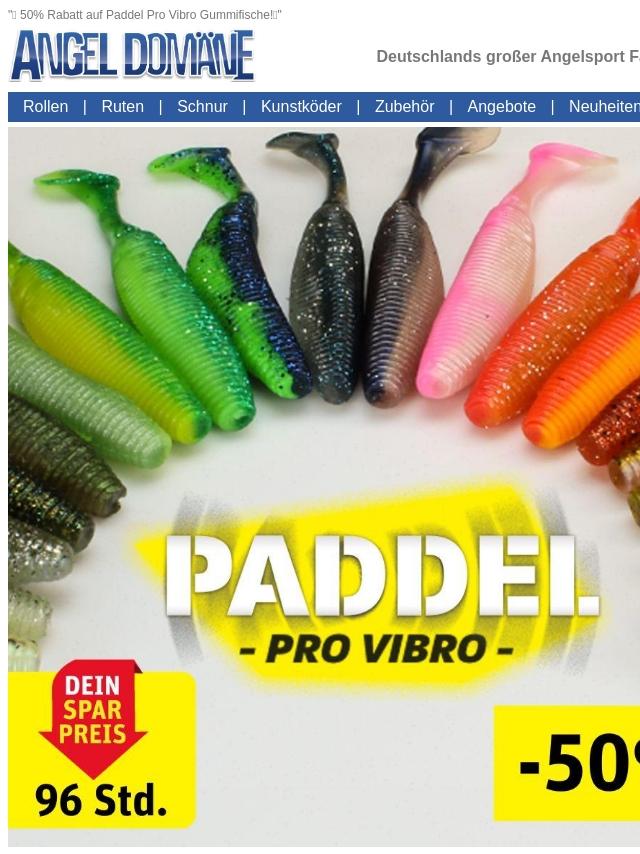View the Angebote section

pyautogui.click(x=501, y=107)
